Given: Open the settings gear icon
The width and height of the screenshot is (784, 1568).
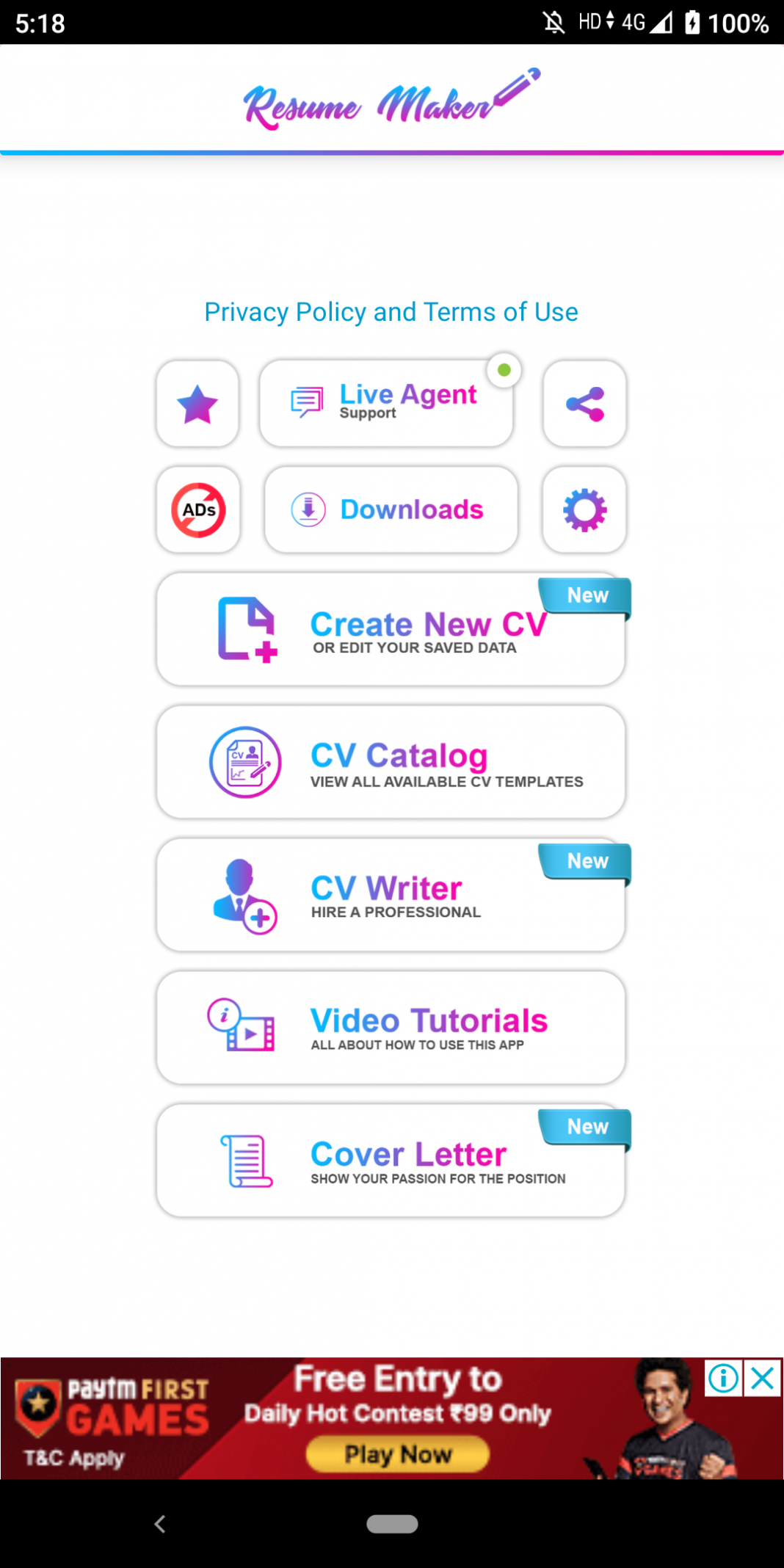Looking at the screenshot, I should (584, 509).
